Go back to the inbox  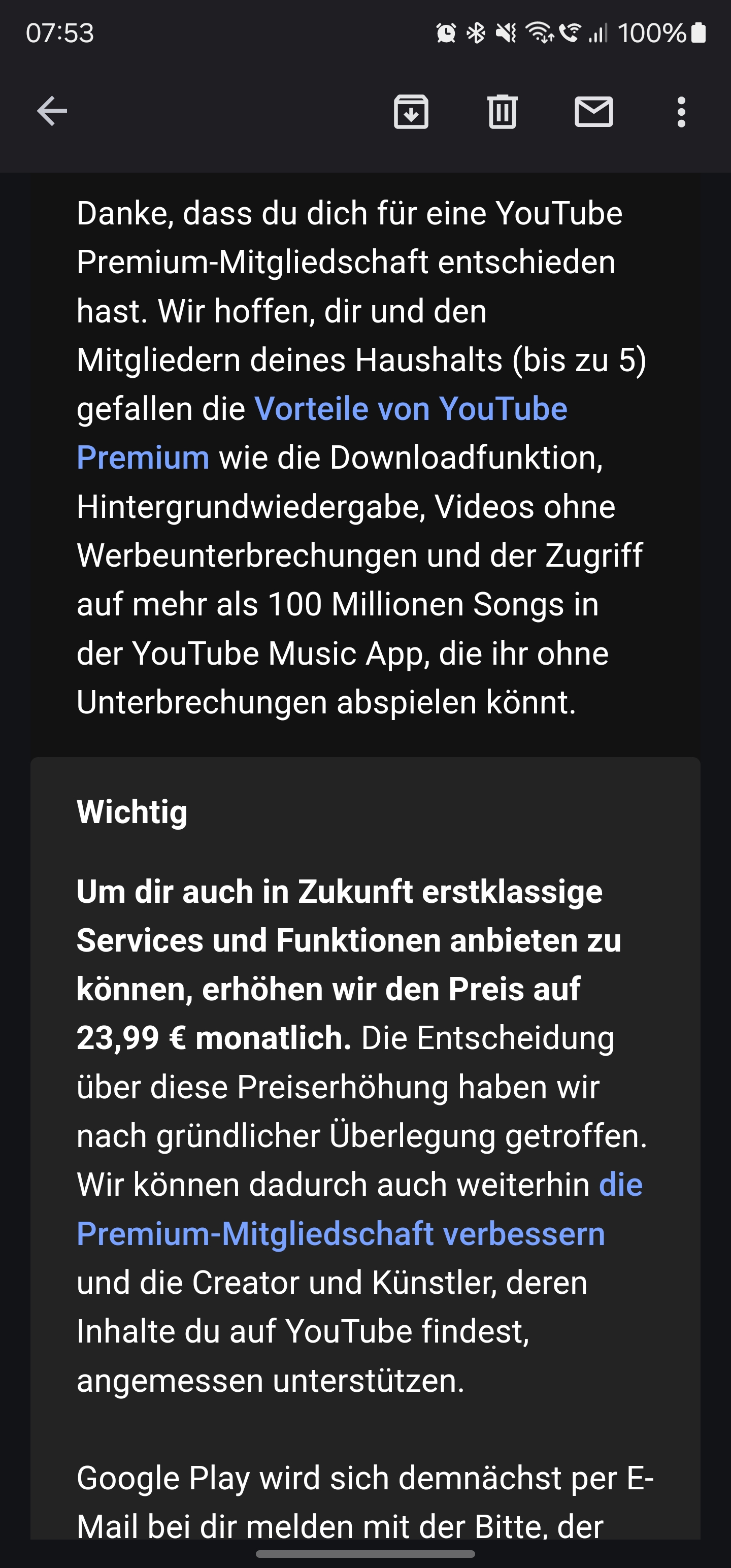click(x=52, y=111)
